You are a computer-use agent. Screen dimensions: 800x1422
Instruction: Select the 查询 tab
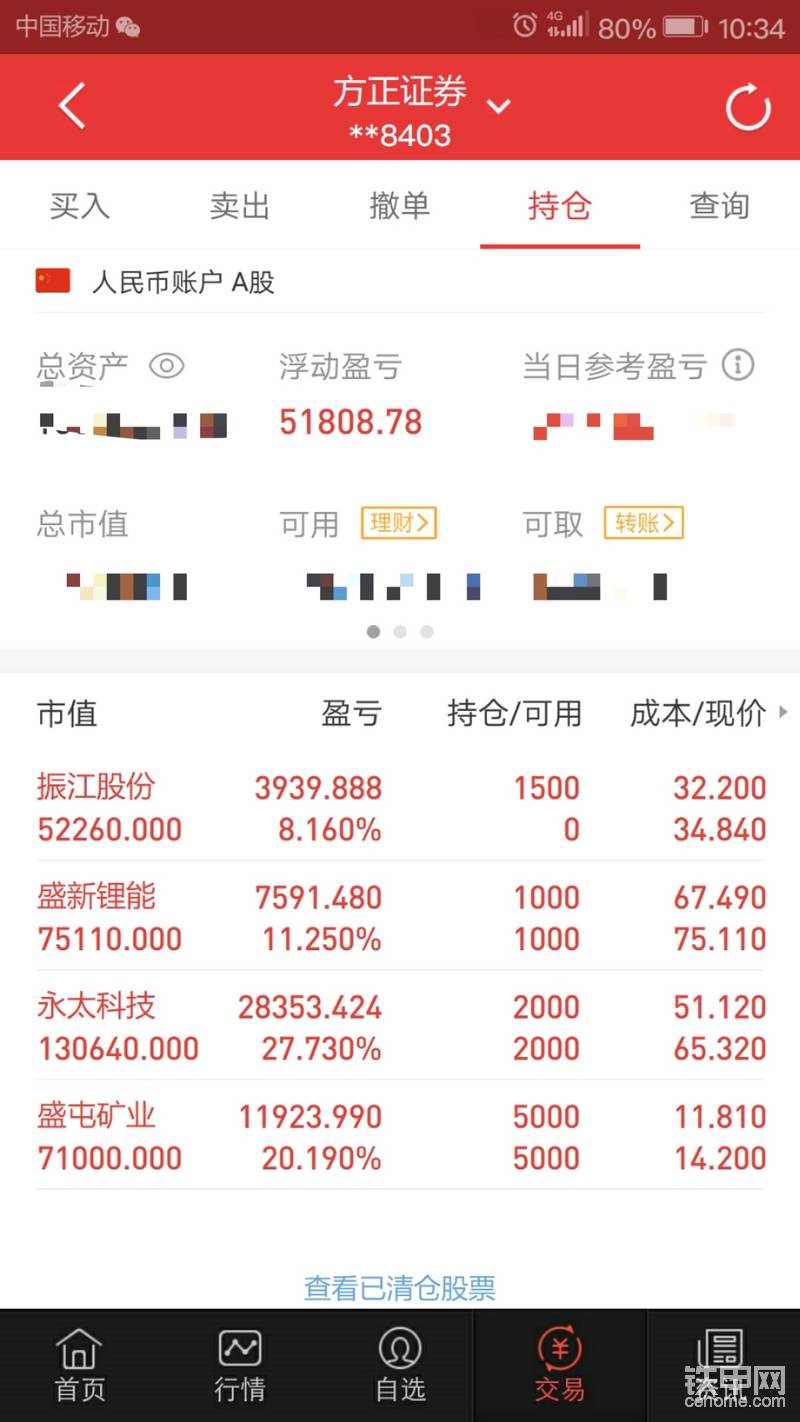[x=720, y=206]
